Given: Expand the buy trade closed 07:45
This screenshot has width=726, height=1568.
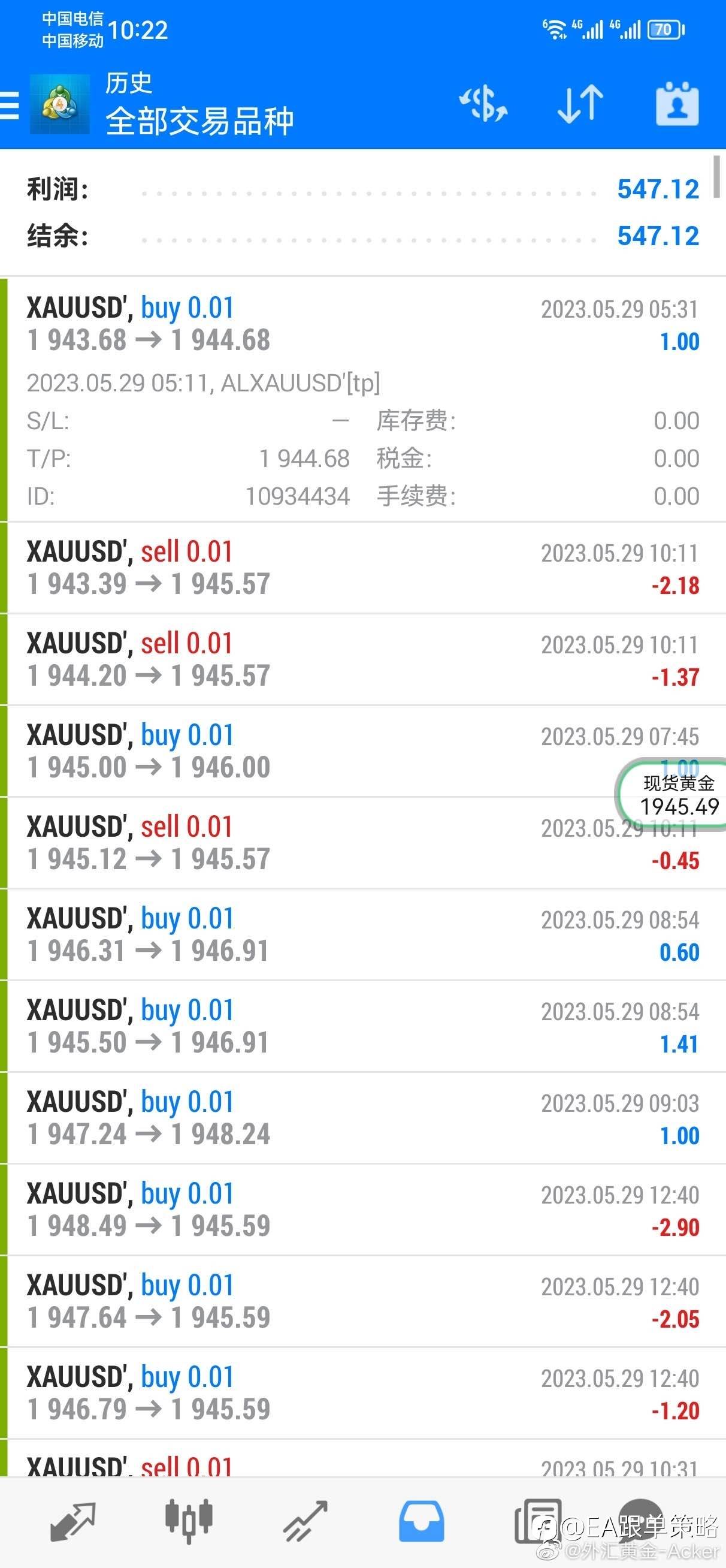Looking at the screenshot, I should coord(362,752).
